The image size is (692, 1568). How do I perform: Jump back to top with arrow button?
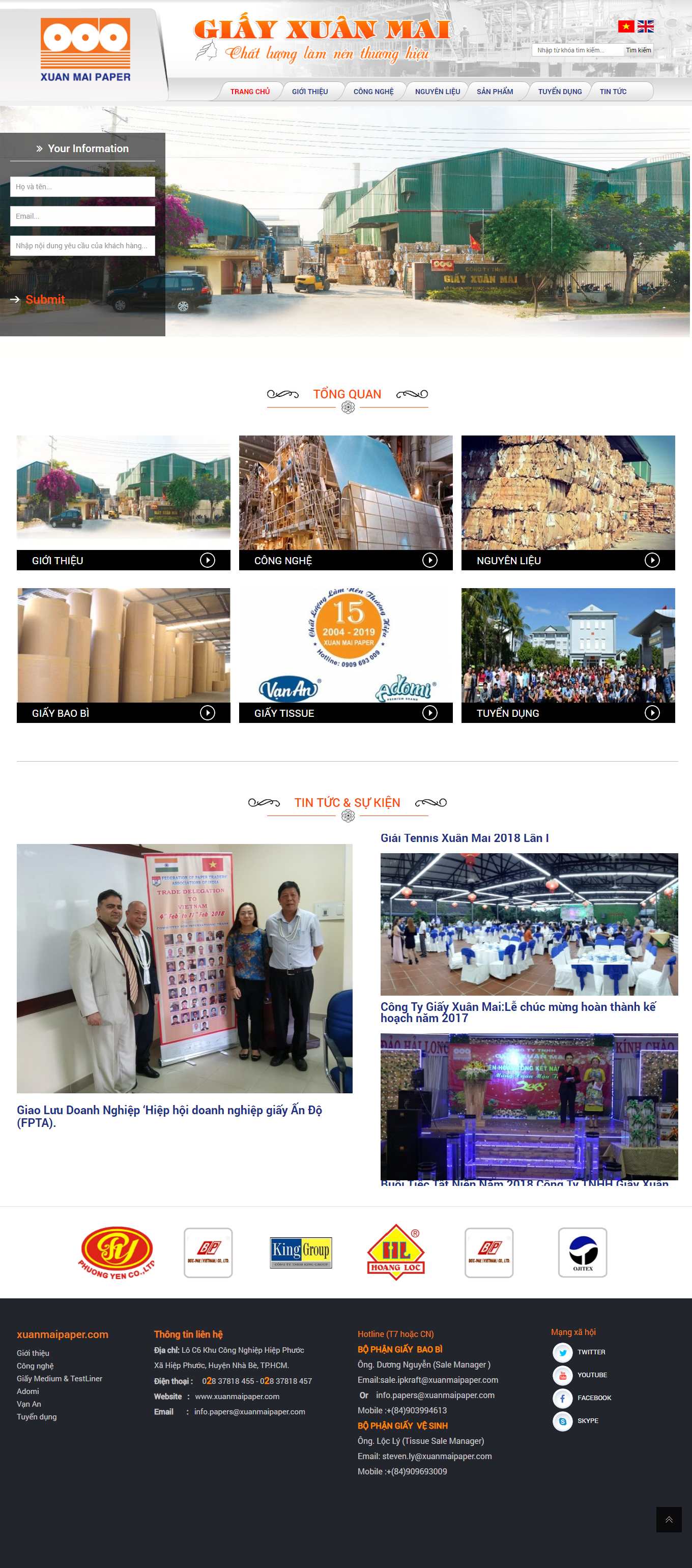pos(668,1519)
